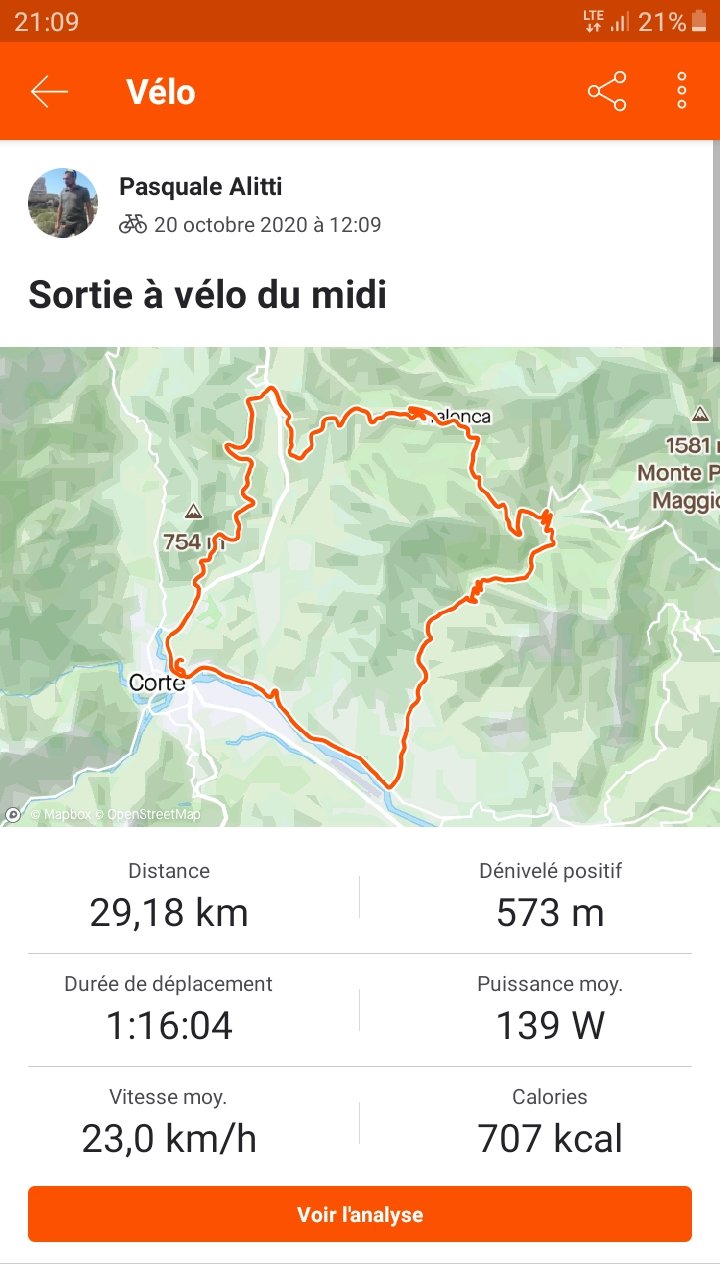Open the route map of the ride
The width and height of the screenshot is (720, 1280).
pos(360,587)
